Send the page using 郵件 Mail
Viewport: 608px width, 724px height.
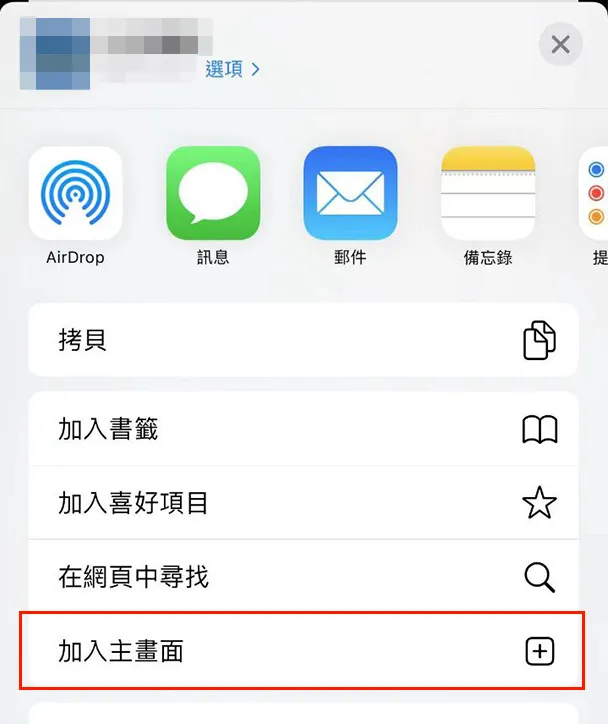coord(350,194)
